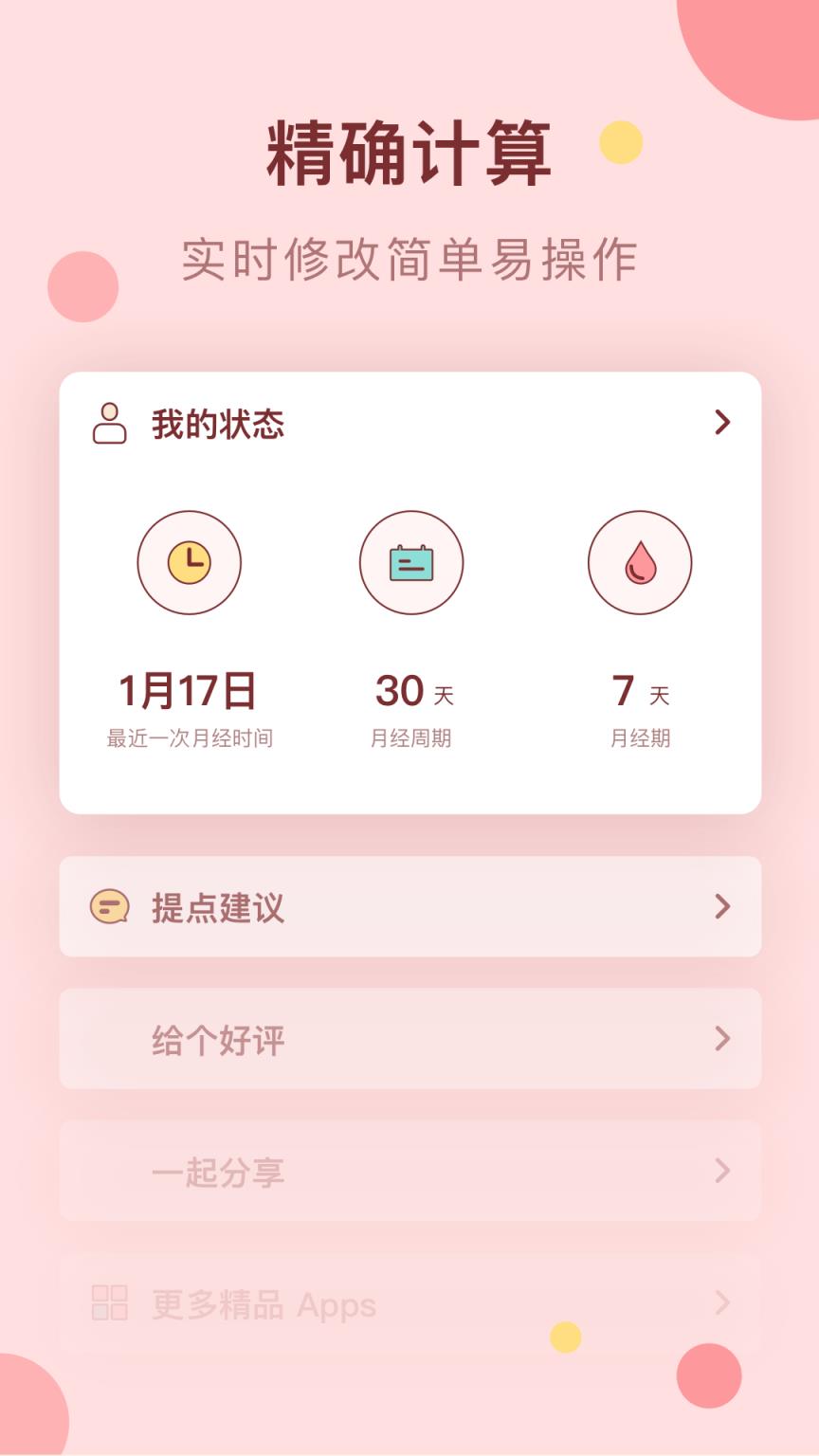Click the 1月17日 date value
Screen dimensions: 819x1456
pos(188,691)
